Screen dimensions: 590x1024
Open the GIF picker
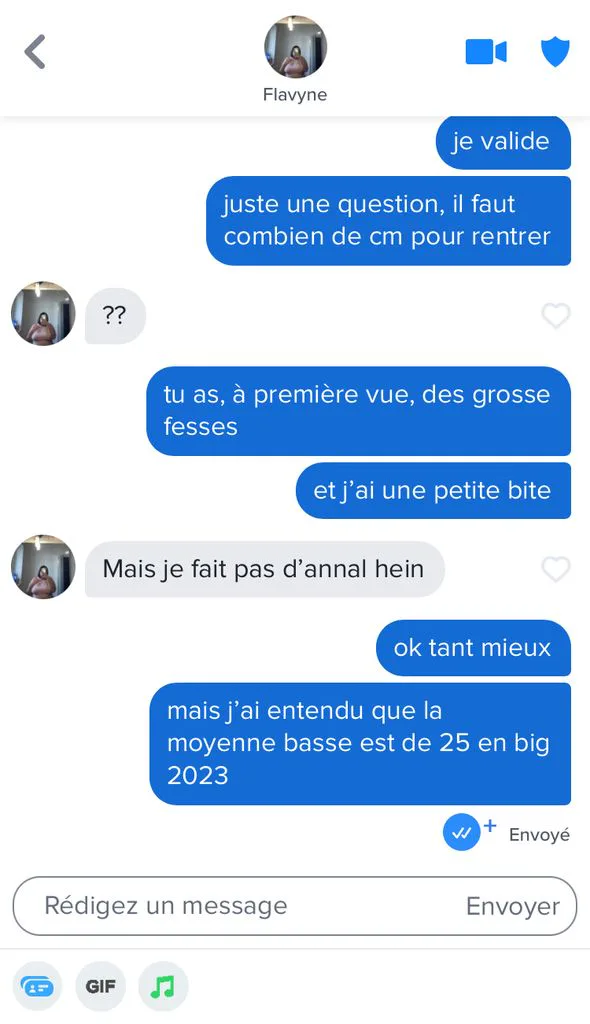tap(101, 986)
